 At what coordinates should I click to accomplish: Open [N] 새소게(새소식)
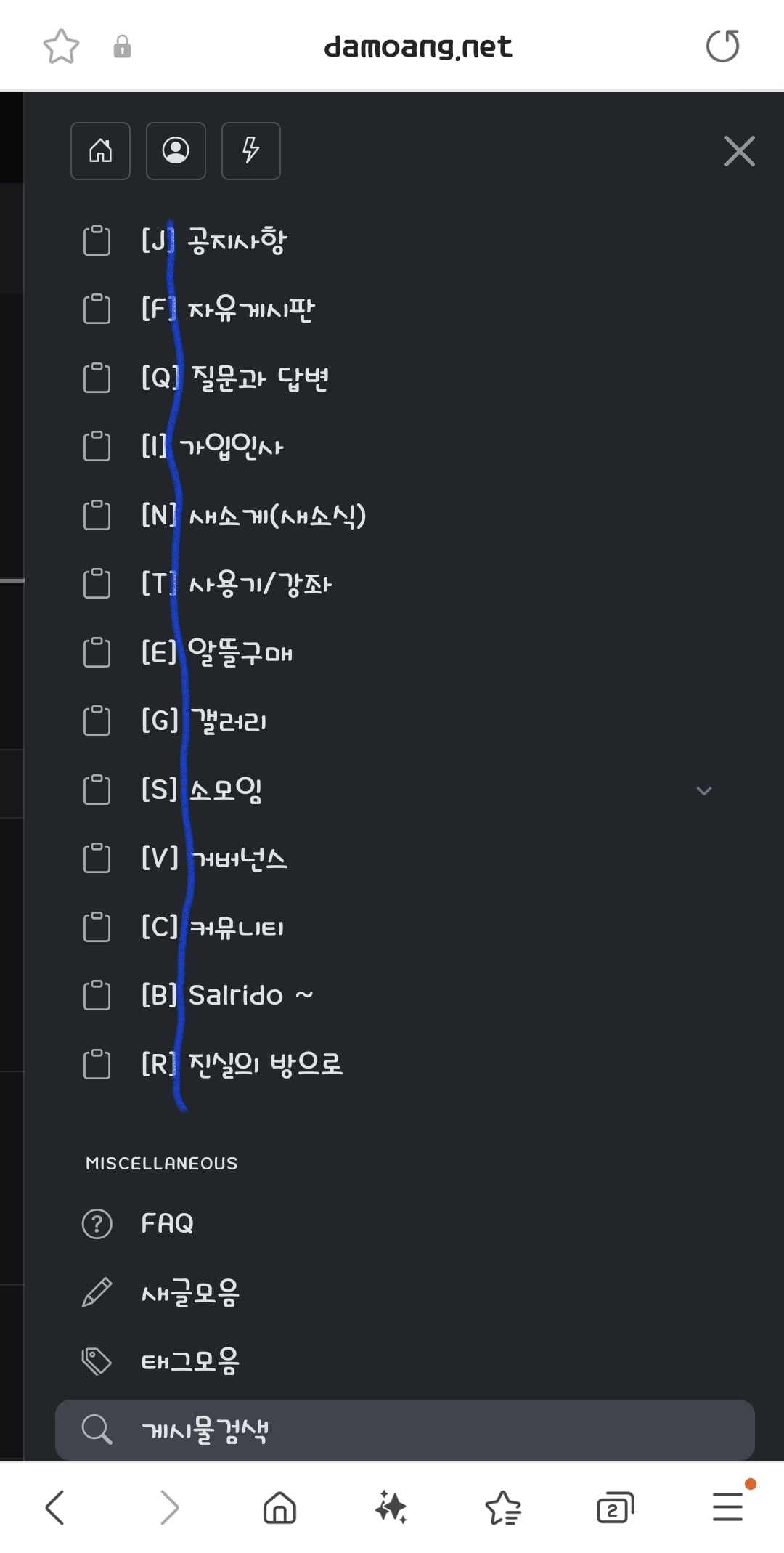224,516
